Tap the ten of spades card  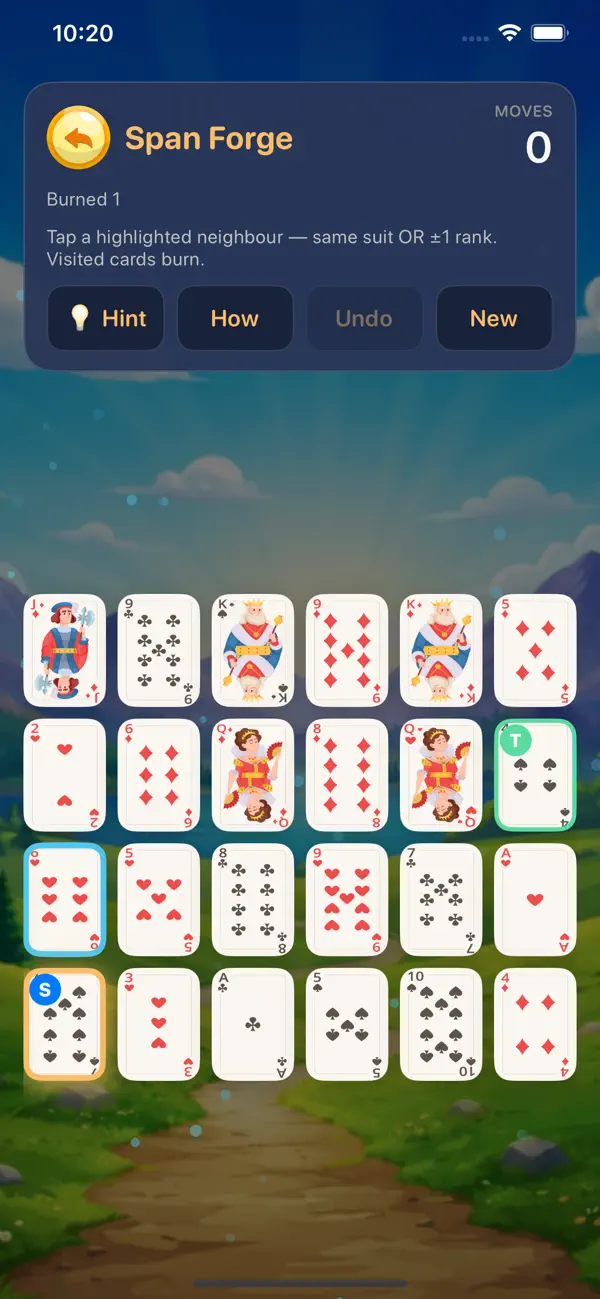[441, 1024]
